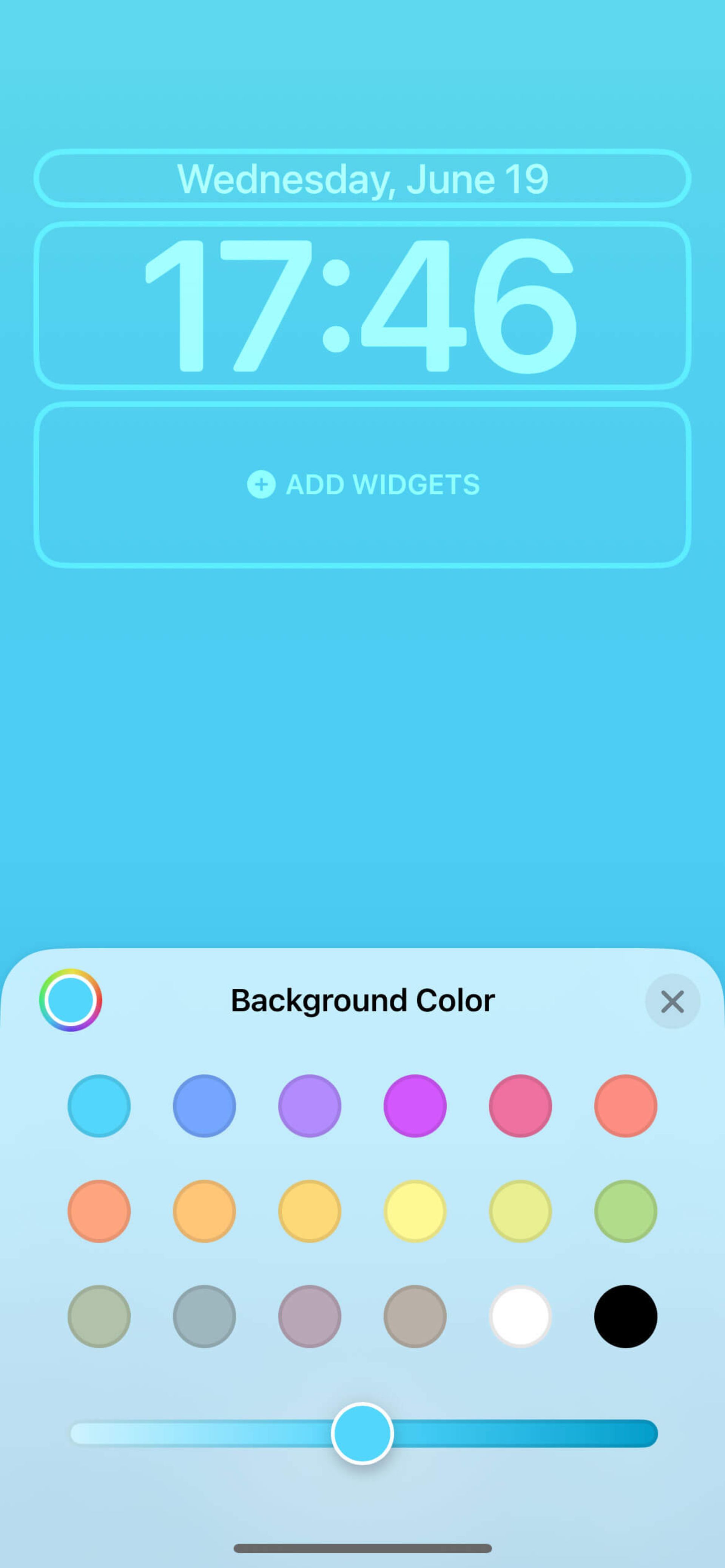Image resolution: width=725 pixels, height=1568 pixels.
Task: Select the black color swatch
Action: pyautogui.click(x=626, y=1316)
